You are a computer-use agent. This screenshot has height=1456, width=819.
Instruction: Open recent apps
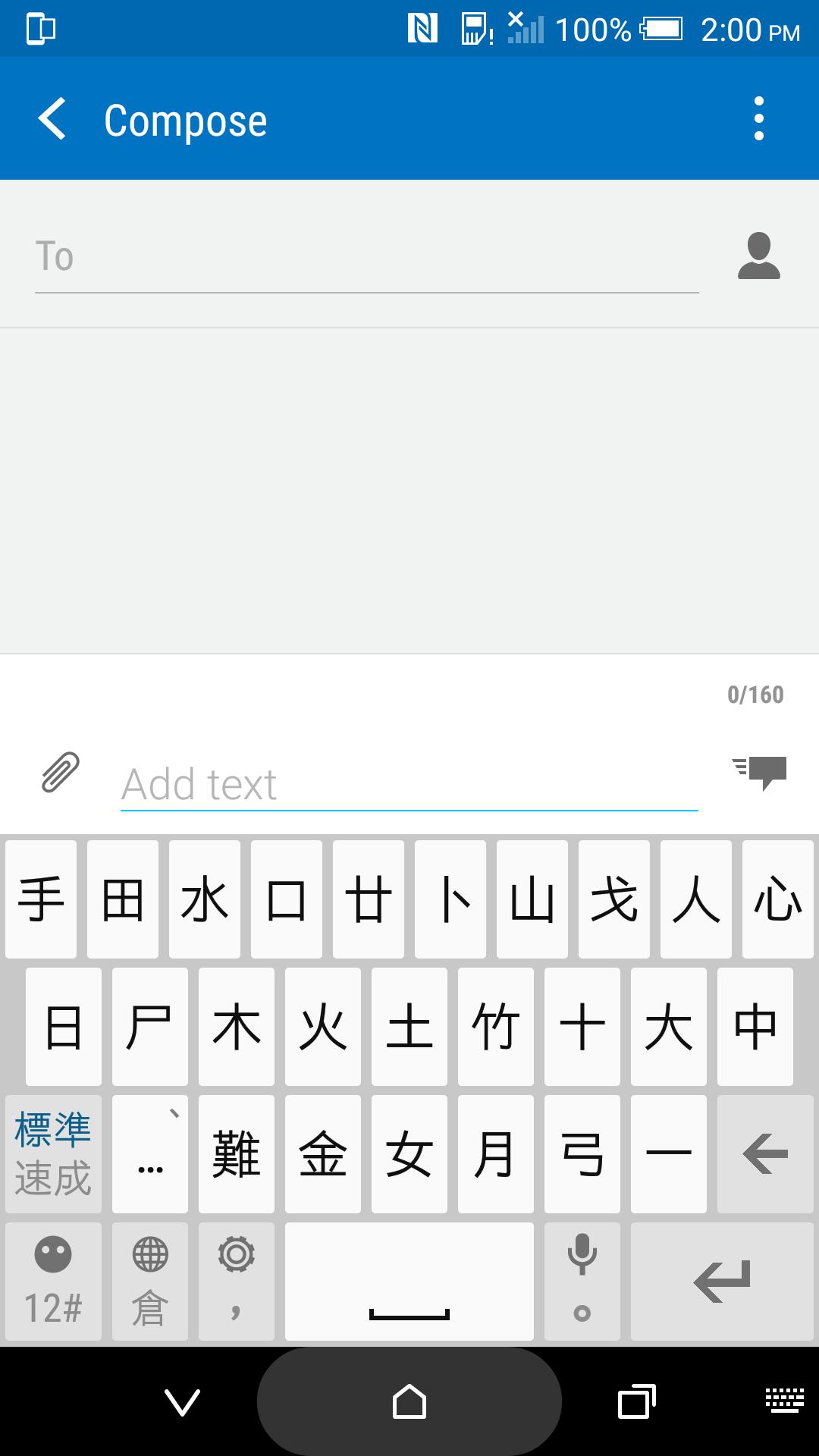[637, 1402]
